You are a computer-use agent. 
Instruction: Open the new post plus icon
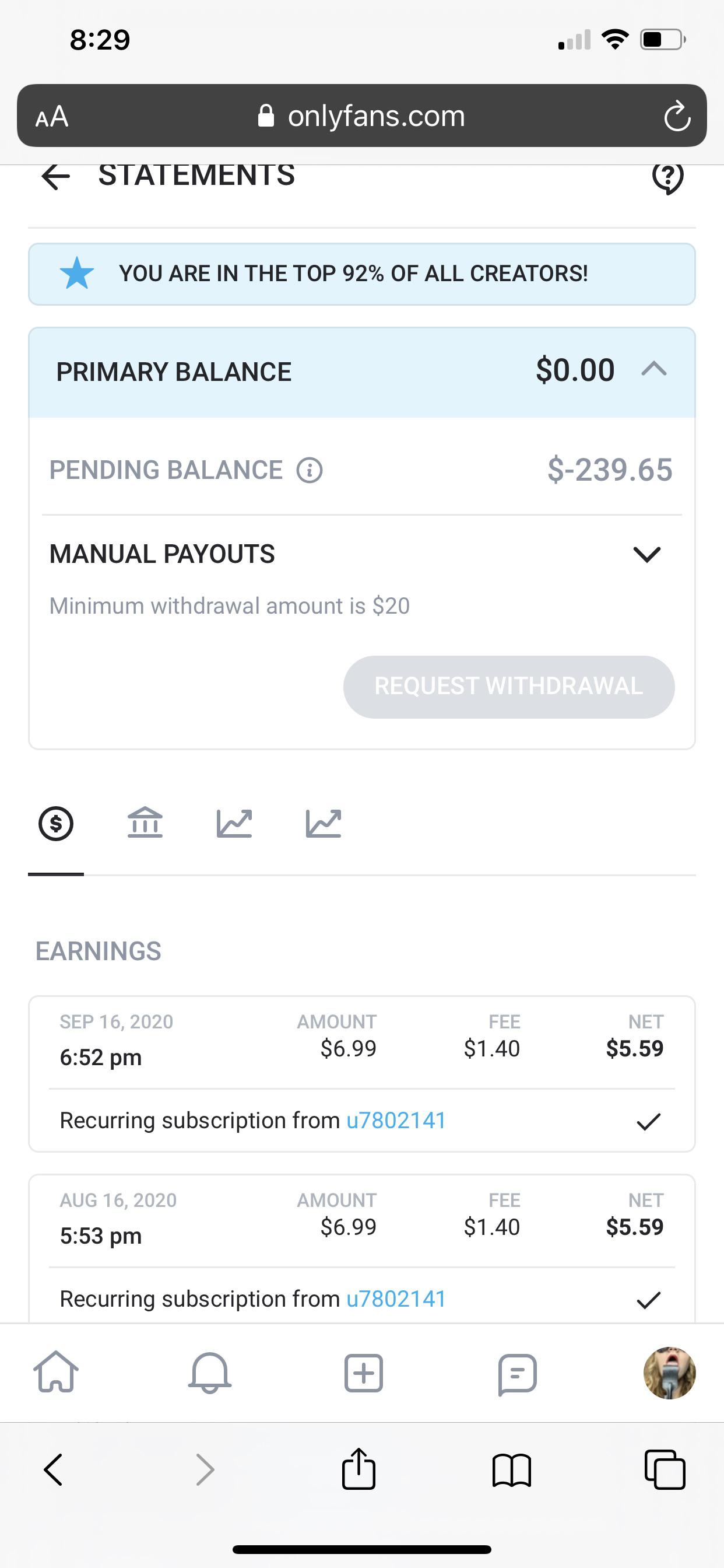(363, 1374)
